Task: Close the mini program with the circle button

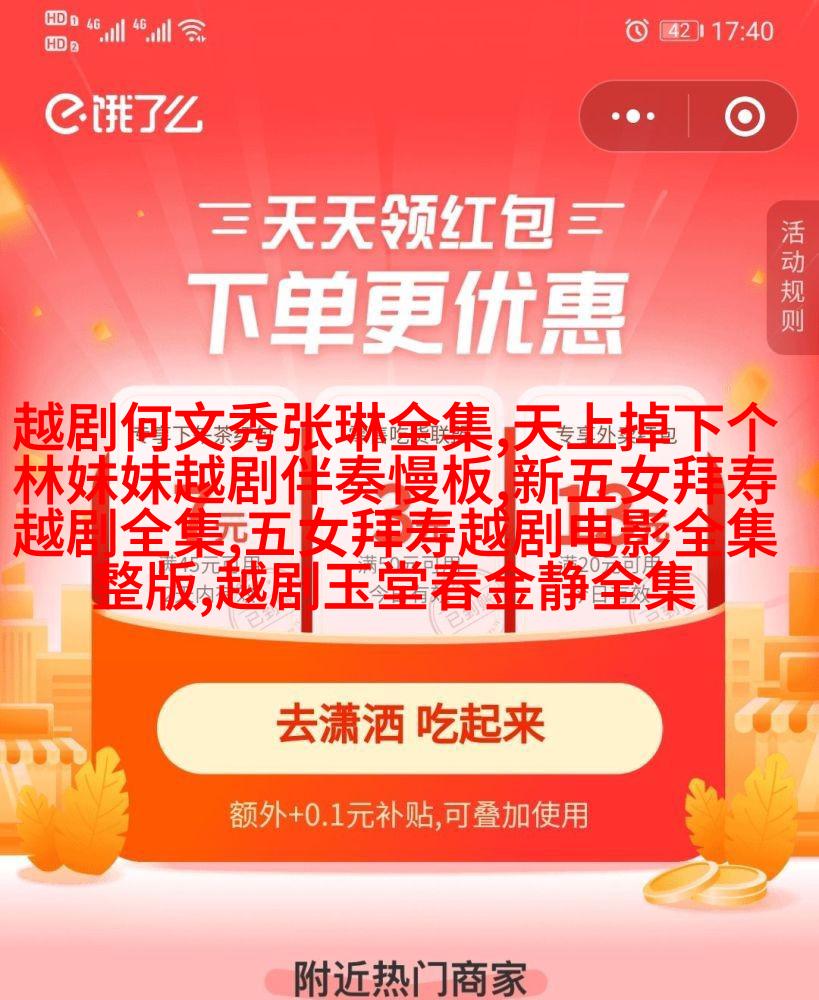Action: pos(743,117)
